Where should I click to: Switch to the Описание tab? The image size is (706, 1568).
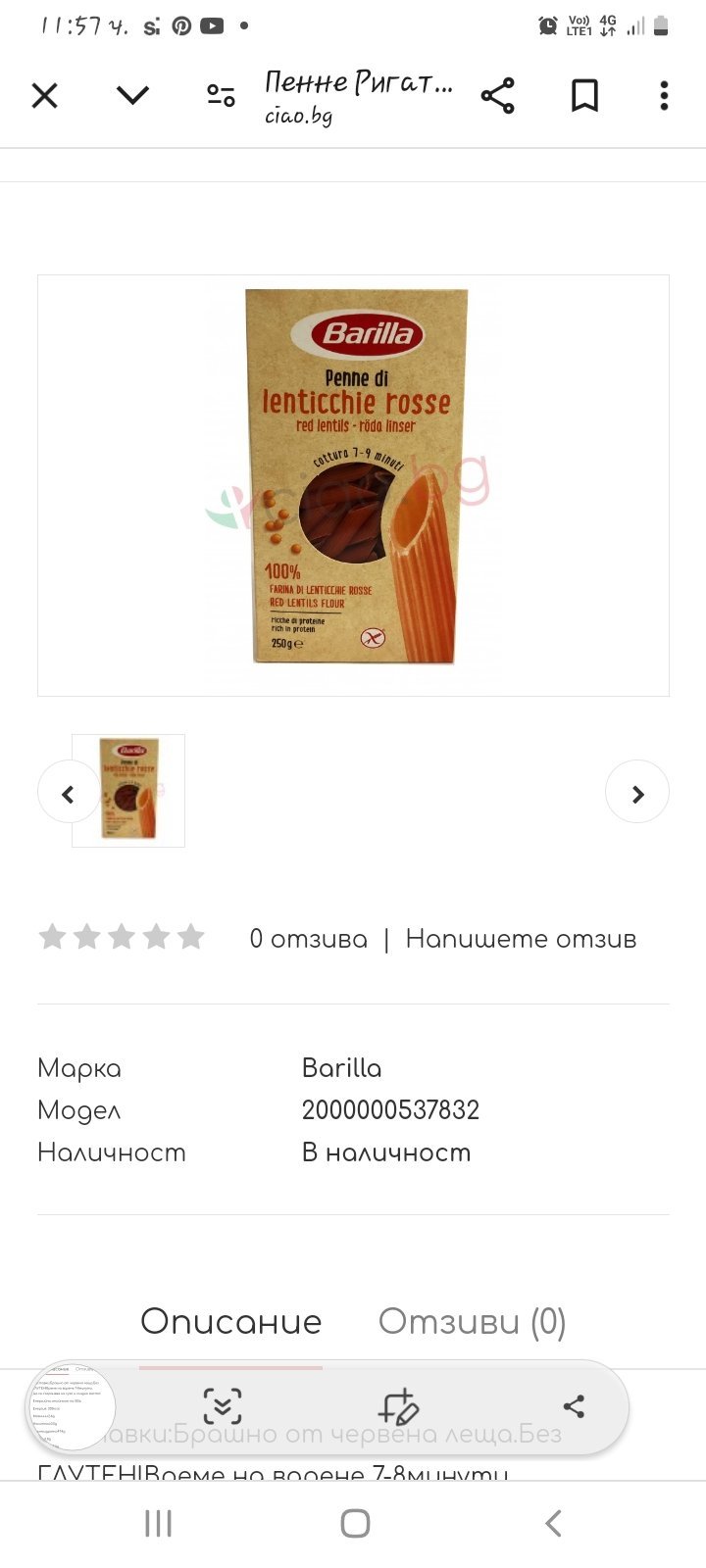click(x=231, y=1322)
